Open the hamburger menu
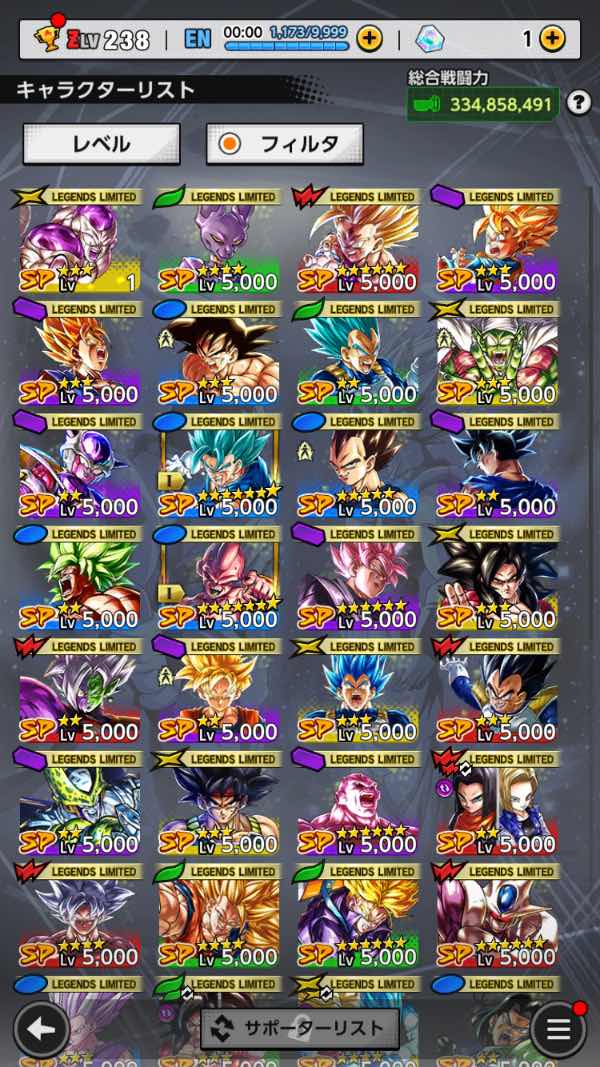 [x=558, y=1028]
